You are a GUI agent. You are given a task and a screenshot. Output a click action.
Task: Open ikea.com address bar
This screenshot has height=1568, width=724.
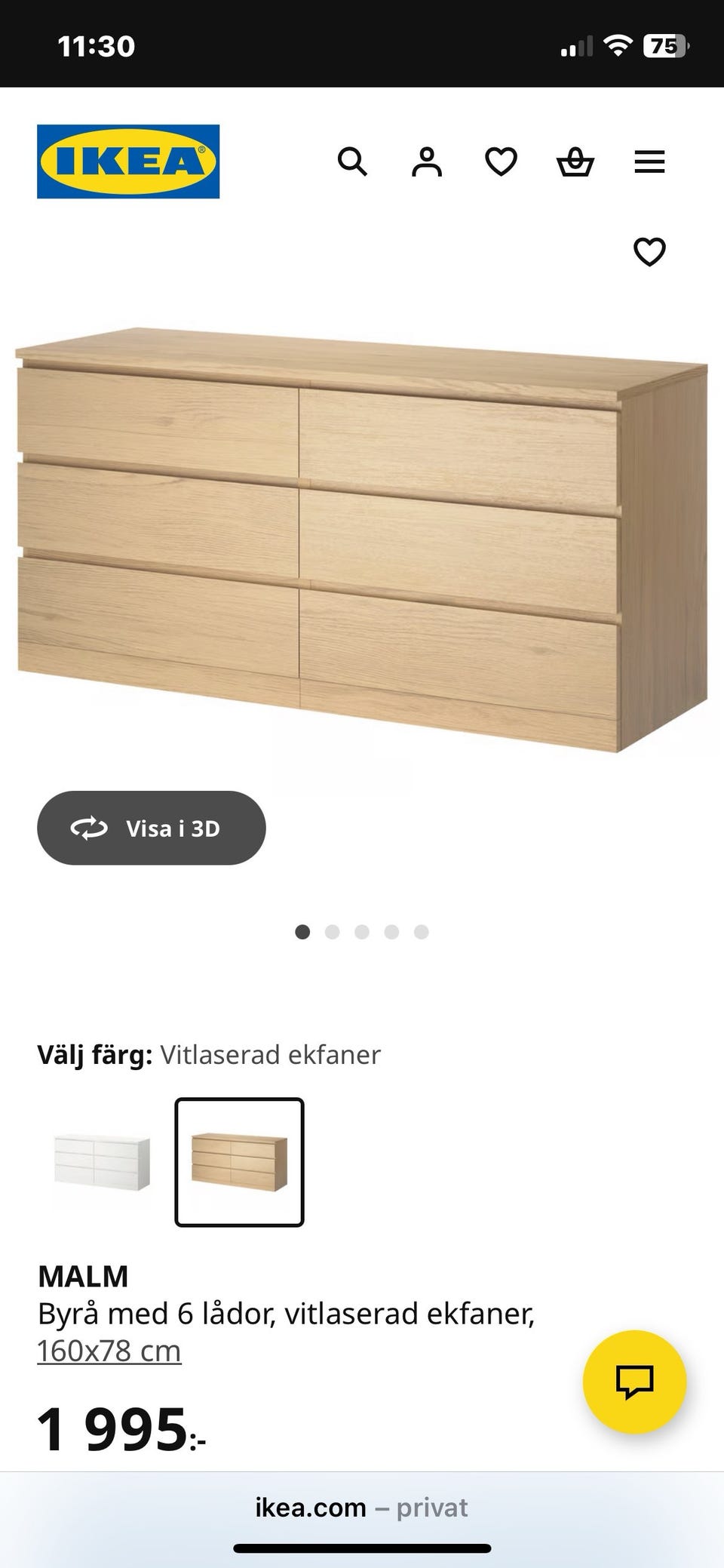361,1507
